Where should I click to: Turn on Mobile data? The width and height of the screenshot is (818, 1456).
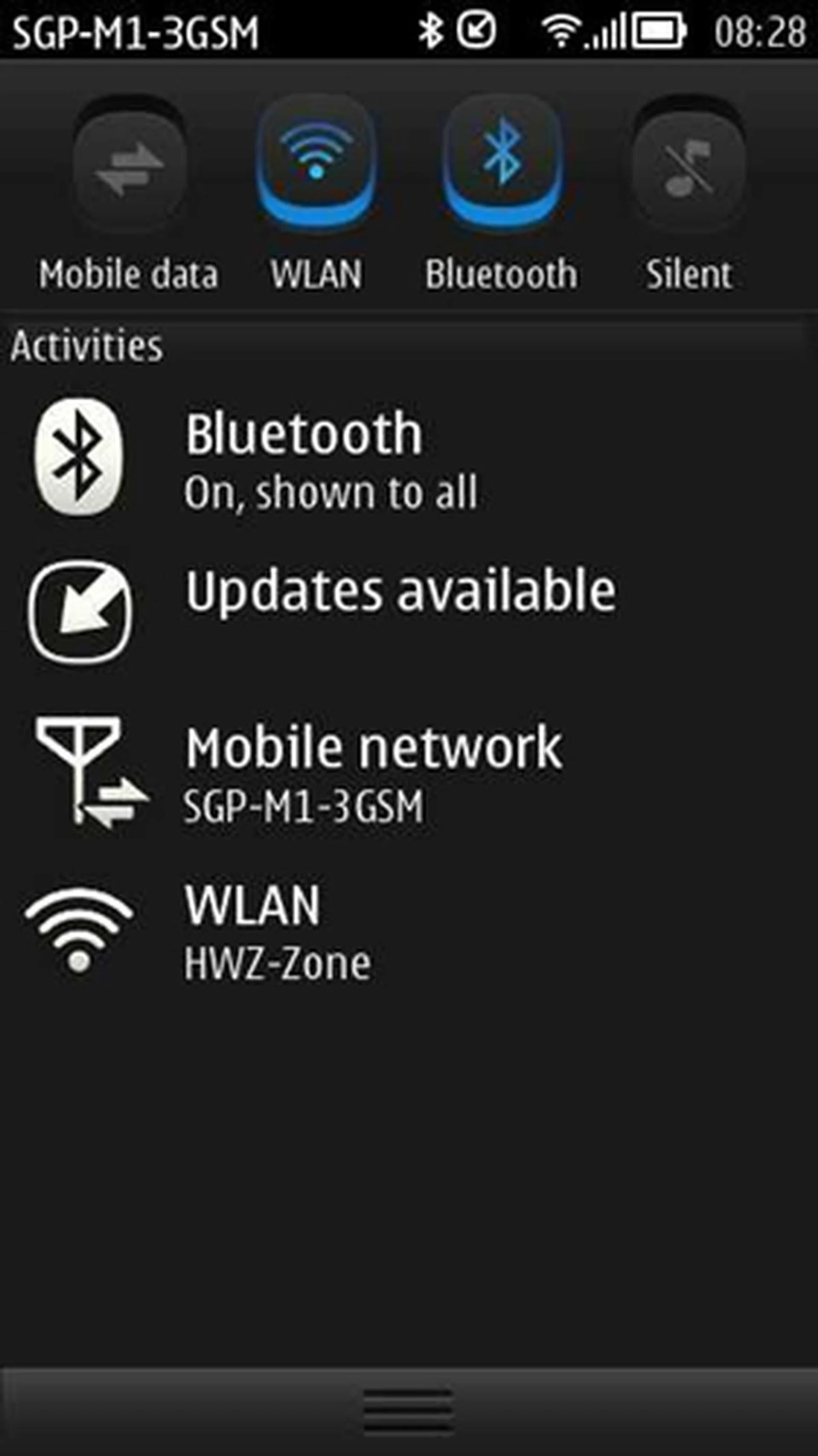tap(130, 167)
